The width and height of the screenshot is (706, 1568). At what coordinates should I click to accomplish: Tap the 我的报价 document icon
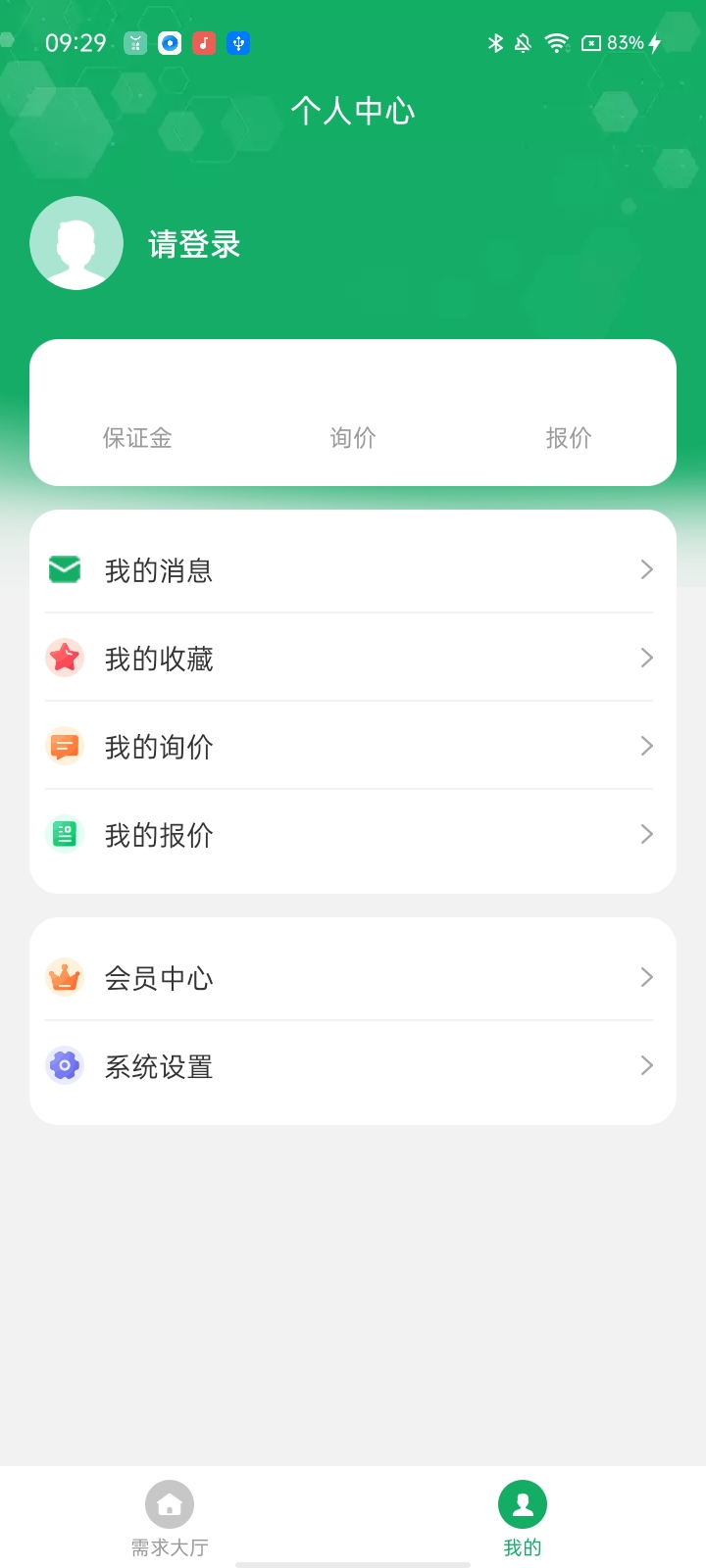(x=64, y=834)
